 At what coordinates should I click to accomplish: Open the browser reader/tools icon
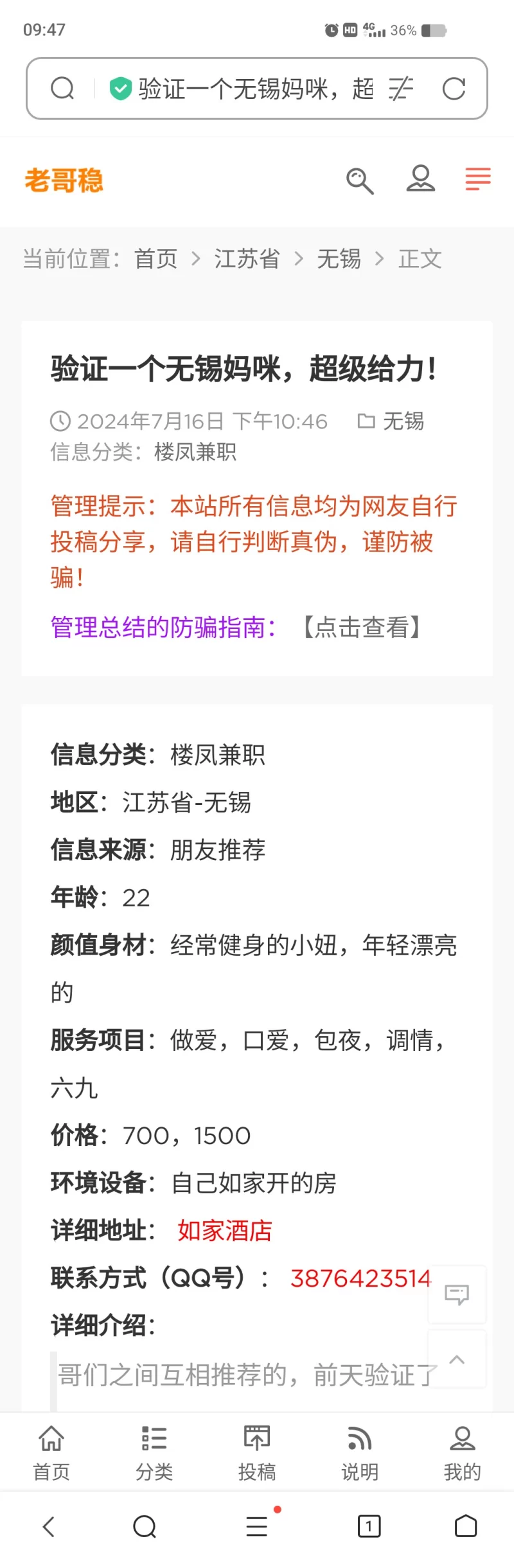[401, 89]
